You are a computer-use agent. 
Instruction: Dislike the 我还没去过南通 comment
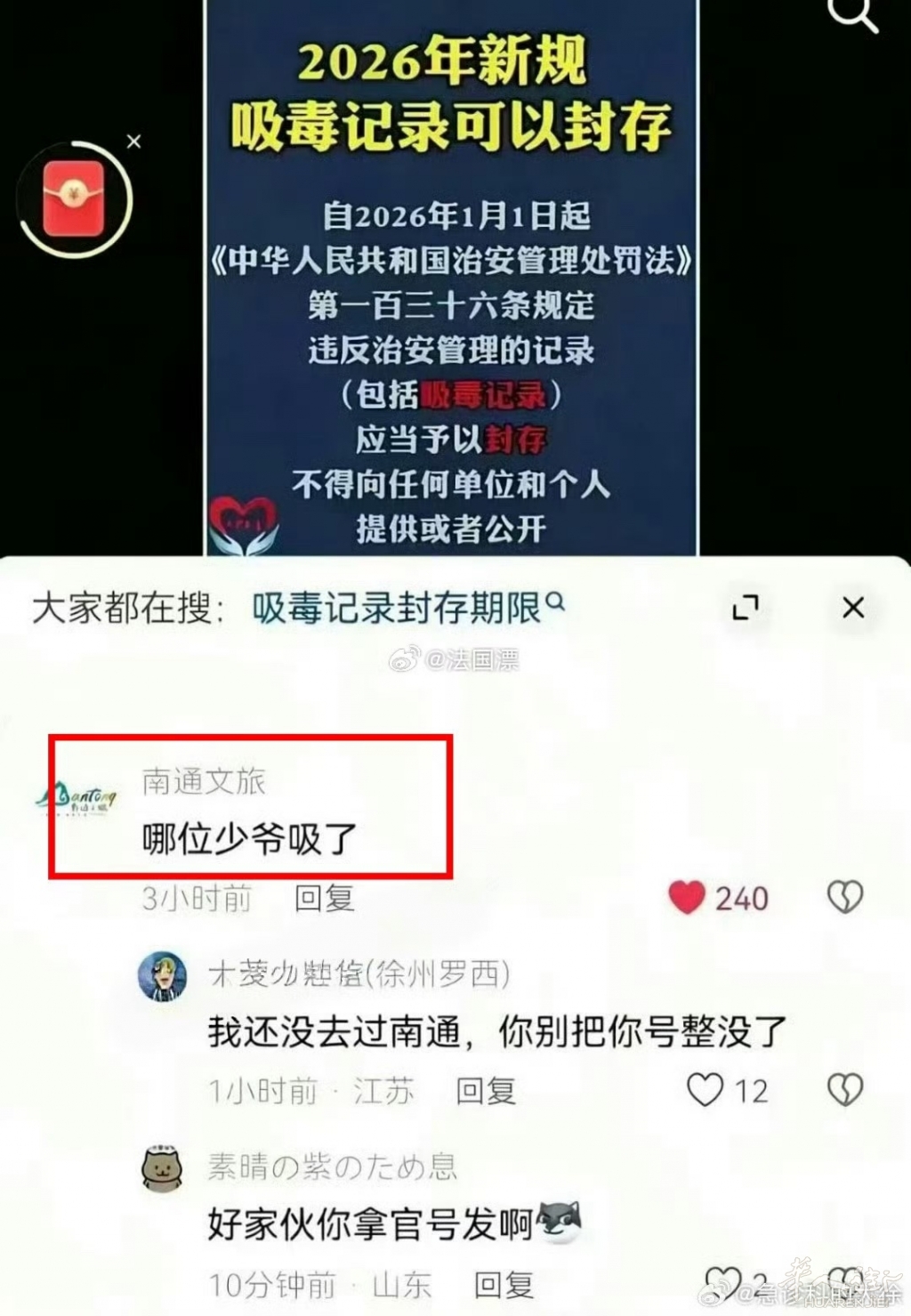pos(844,1090)
